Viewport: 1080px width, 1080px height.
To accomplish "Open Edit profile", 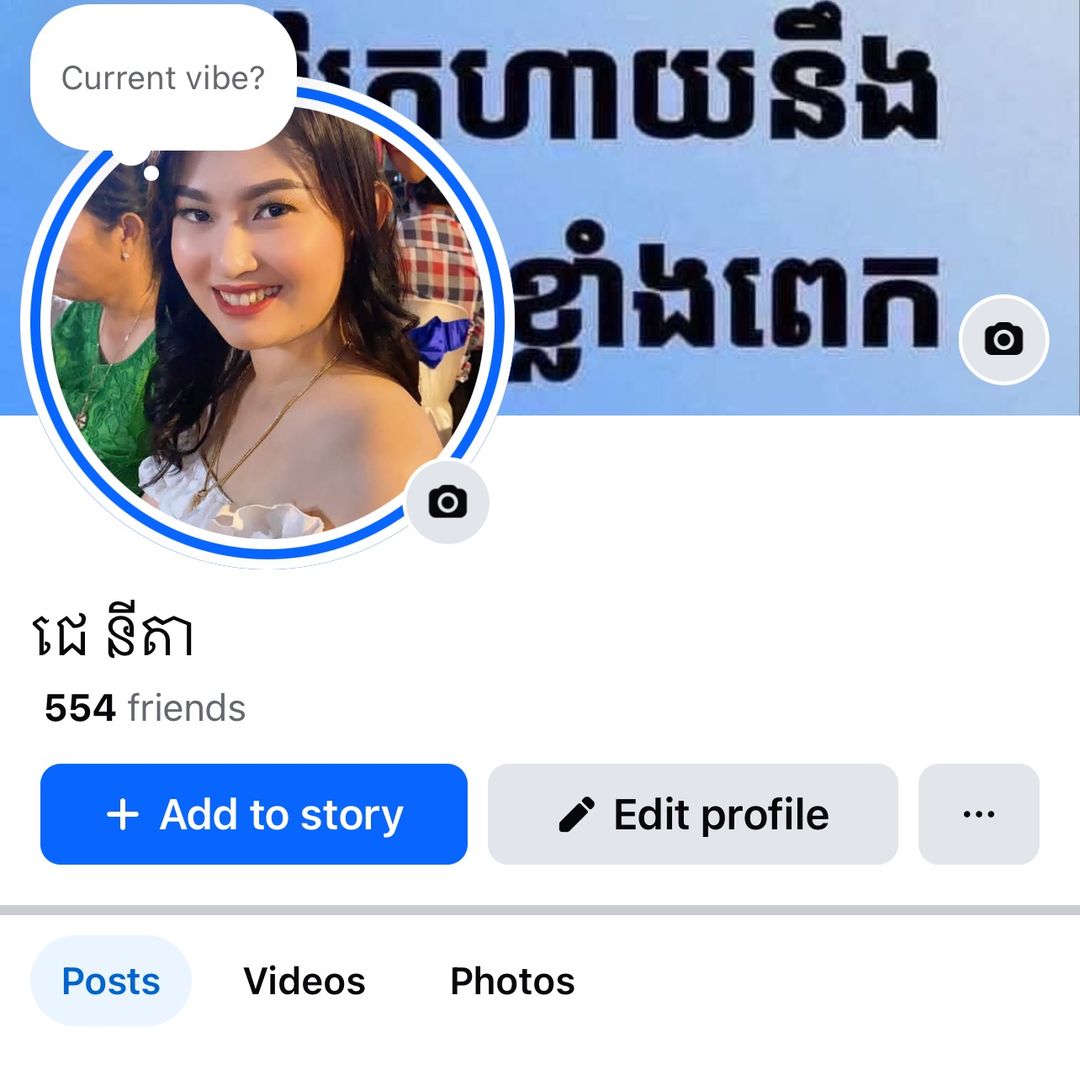I will coord(692,814).
